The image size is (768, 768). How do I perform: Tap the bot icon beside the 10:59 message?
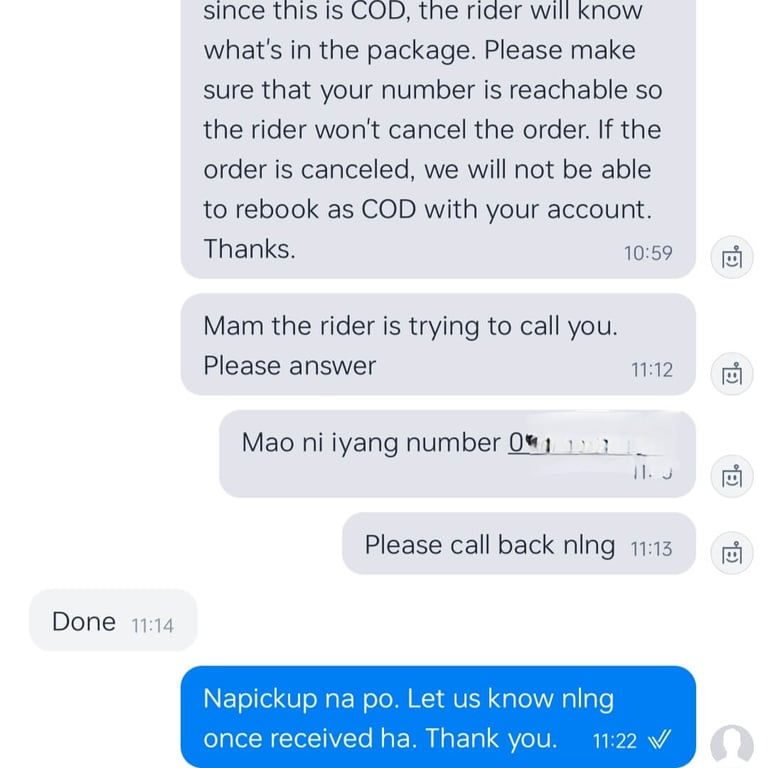[732, 257]
